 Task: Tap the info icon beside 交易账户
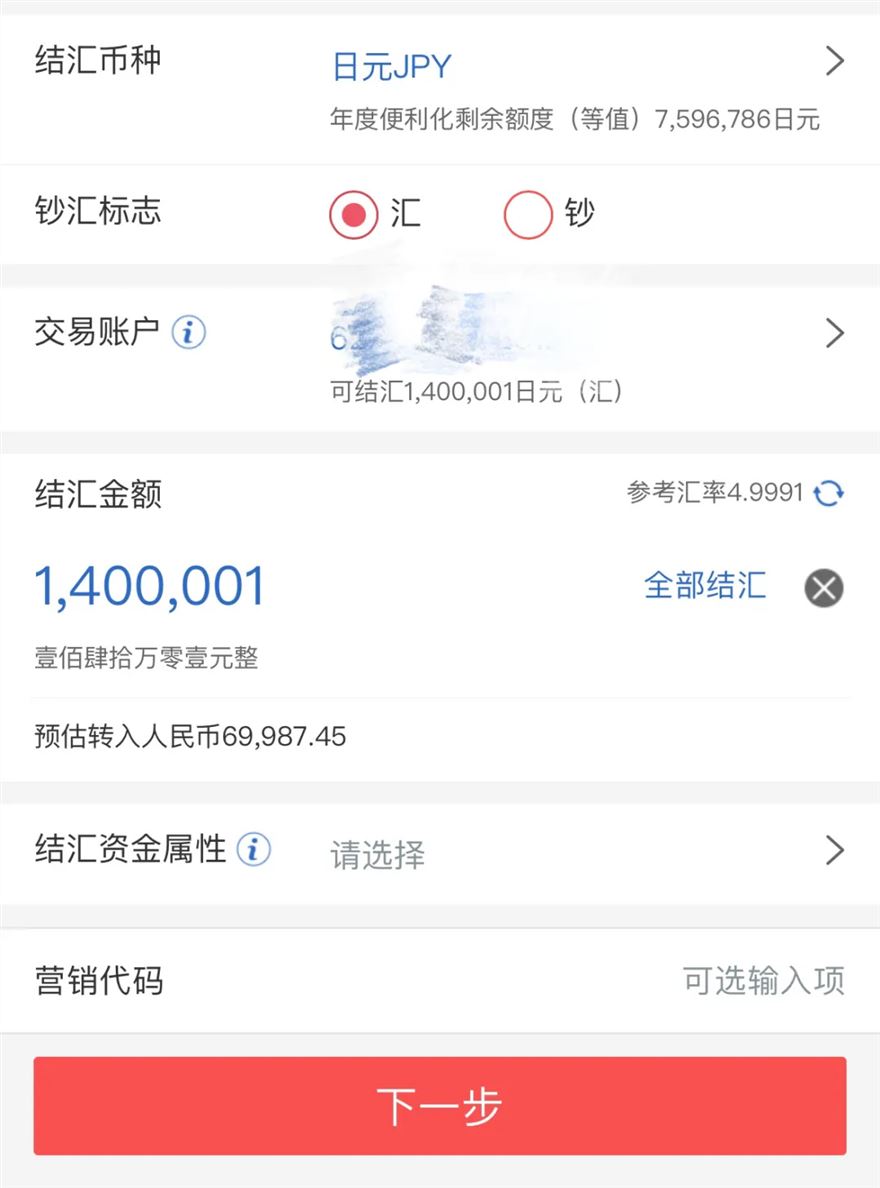pyautogui.click(x=188, y=332)
